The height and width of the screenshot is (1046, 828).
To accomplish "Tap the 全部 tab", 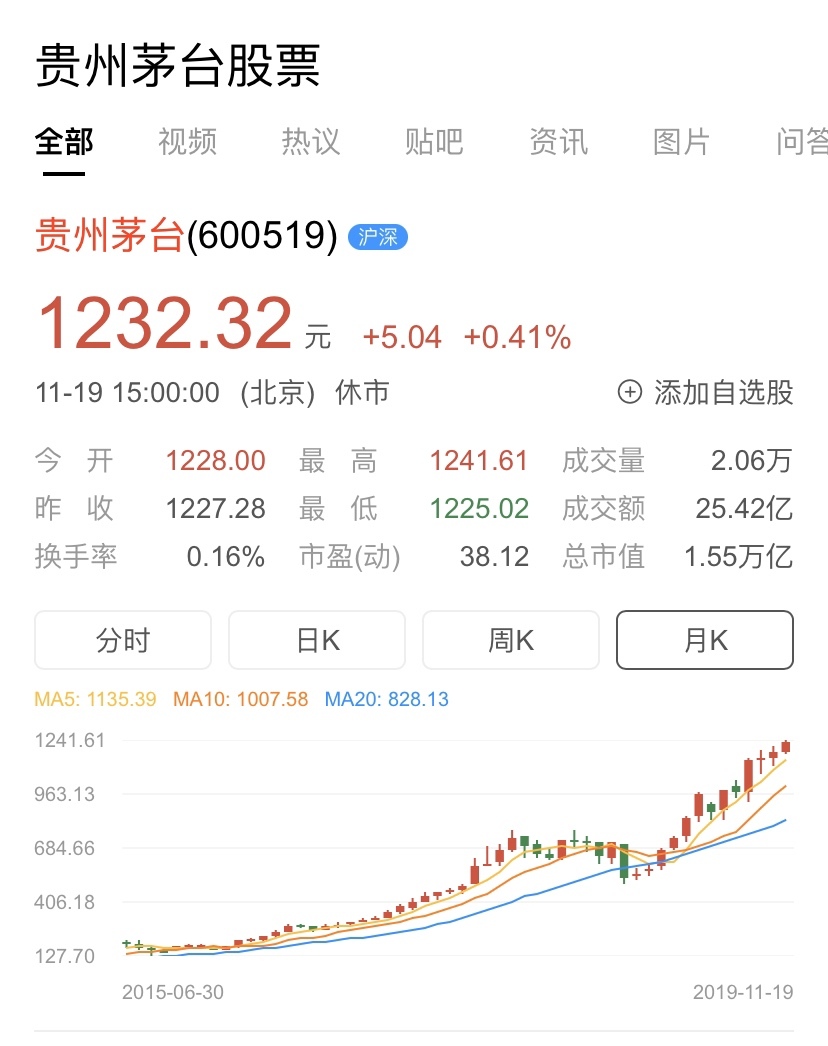I will [x=64, y=142].
